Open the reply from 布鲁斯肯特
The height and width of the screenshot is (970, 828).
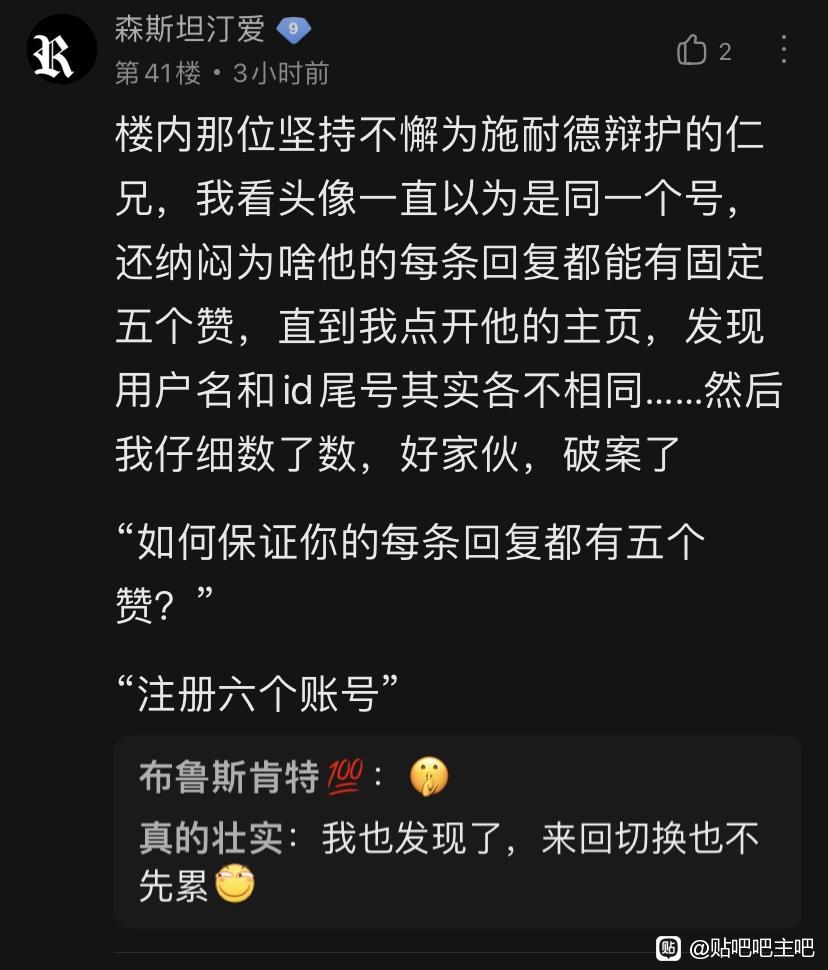pyautogui.click(x=294, y=776)
